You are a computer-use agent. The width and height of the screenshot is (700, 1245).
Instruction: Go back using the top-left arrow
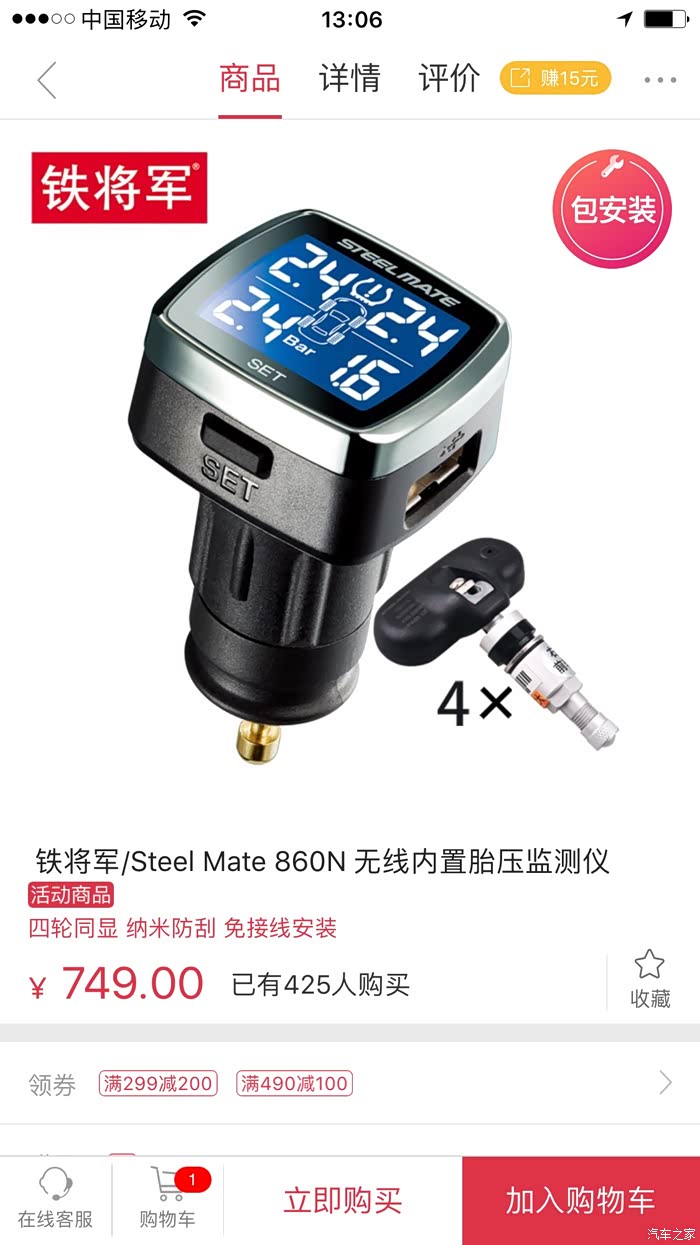coord(46,80)
